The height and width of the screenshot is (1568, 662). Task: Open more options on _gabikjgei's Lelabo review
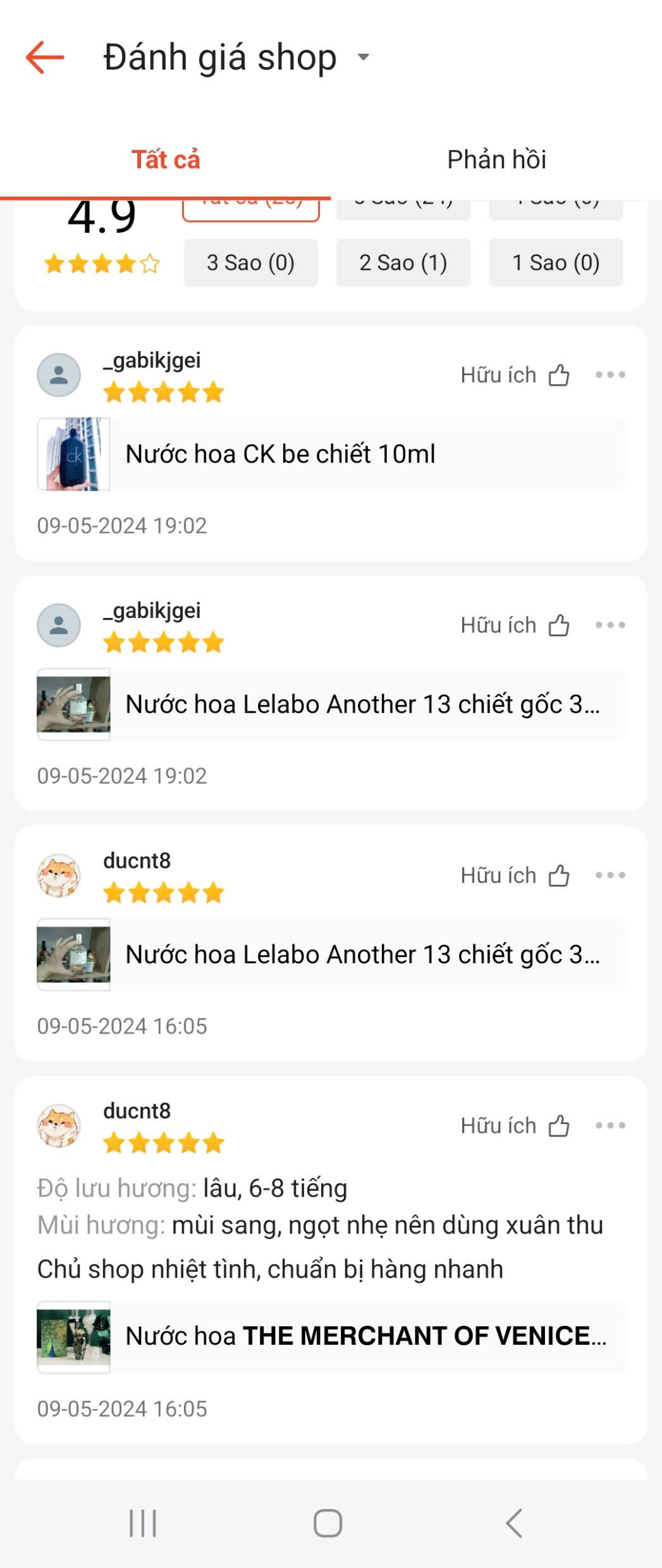(610, 625)
